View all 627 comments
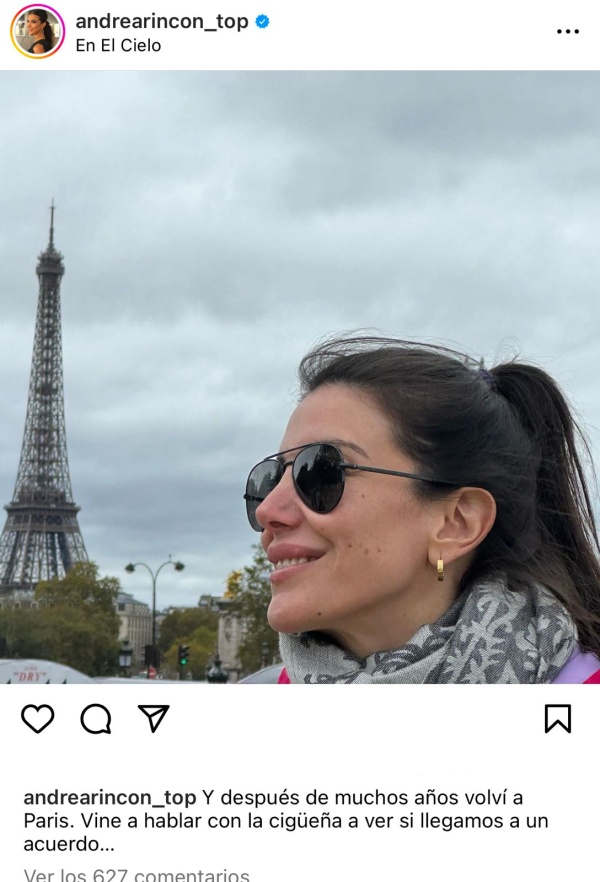This screenshot has height=882, width=600. point(136,874)
